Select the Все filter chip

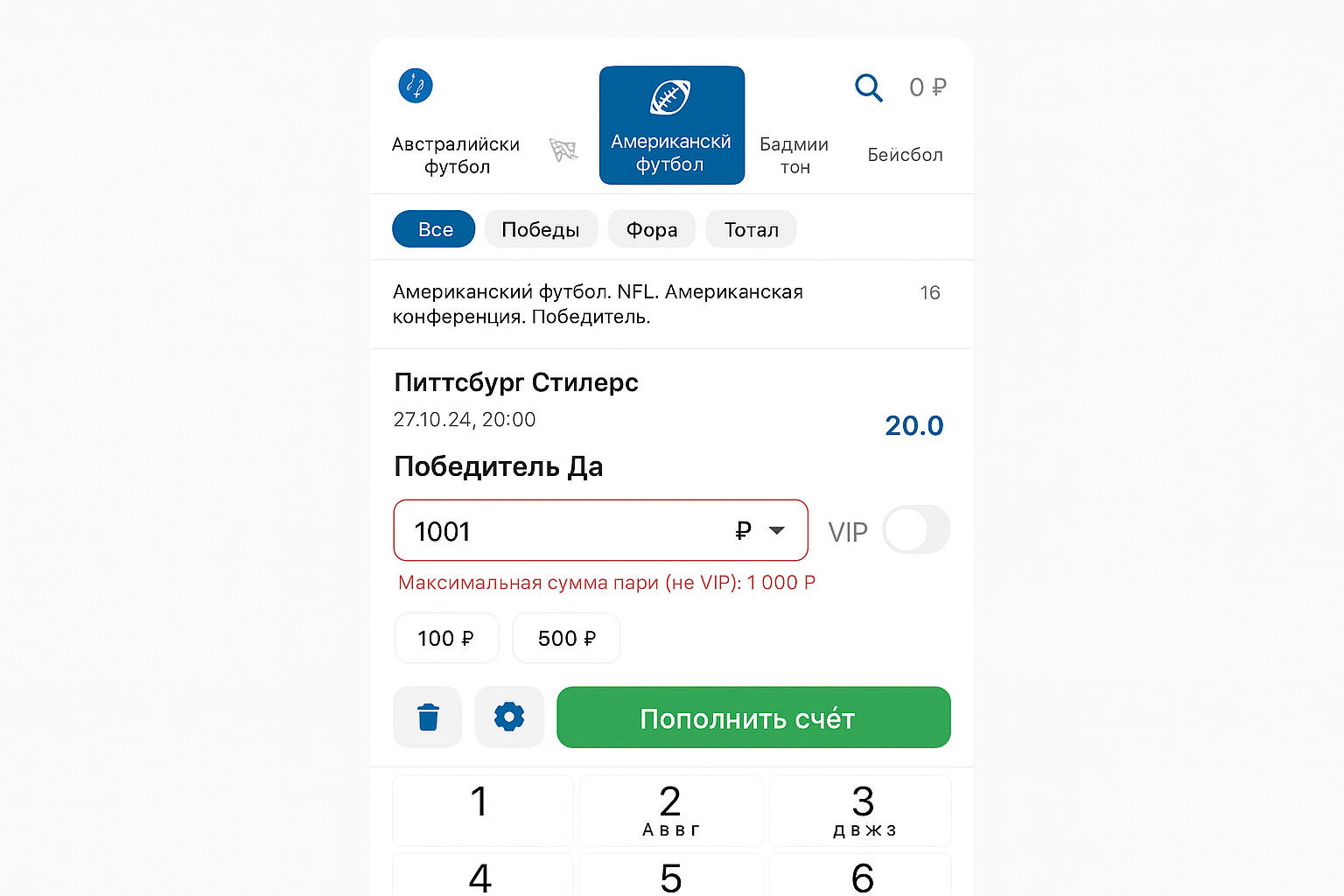click(x=434, y=229)
